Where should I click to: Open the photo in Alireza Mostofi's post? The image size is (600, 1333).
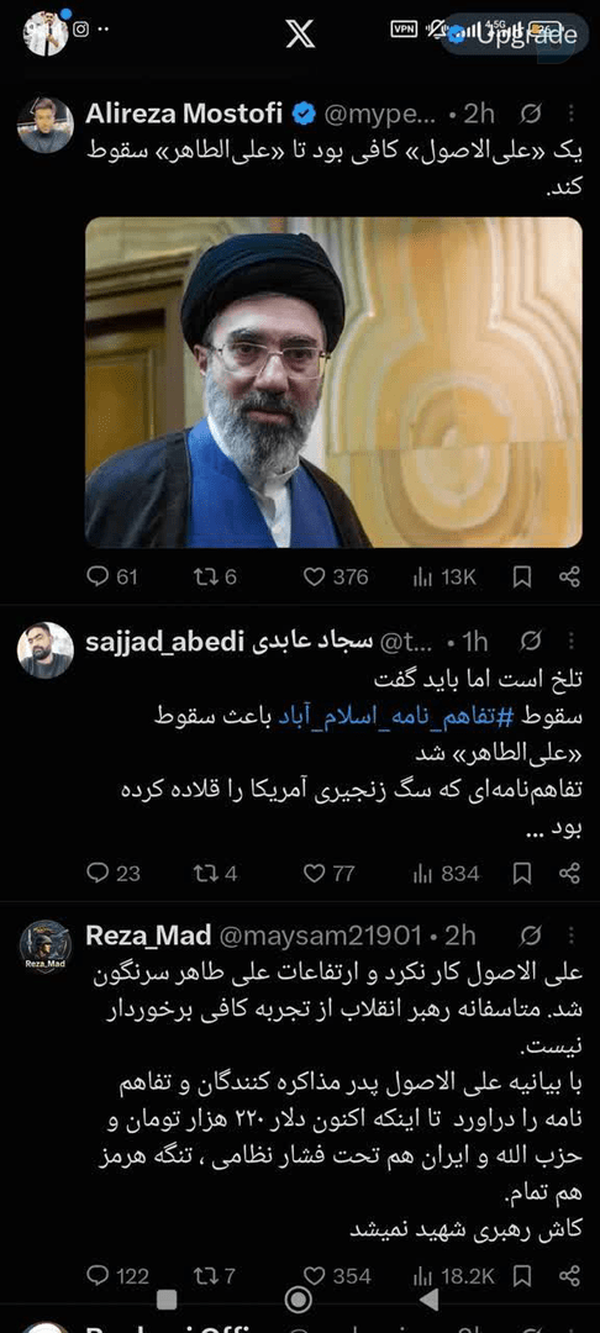point(334,382)
